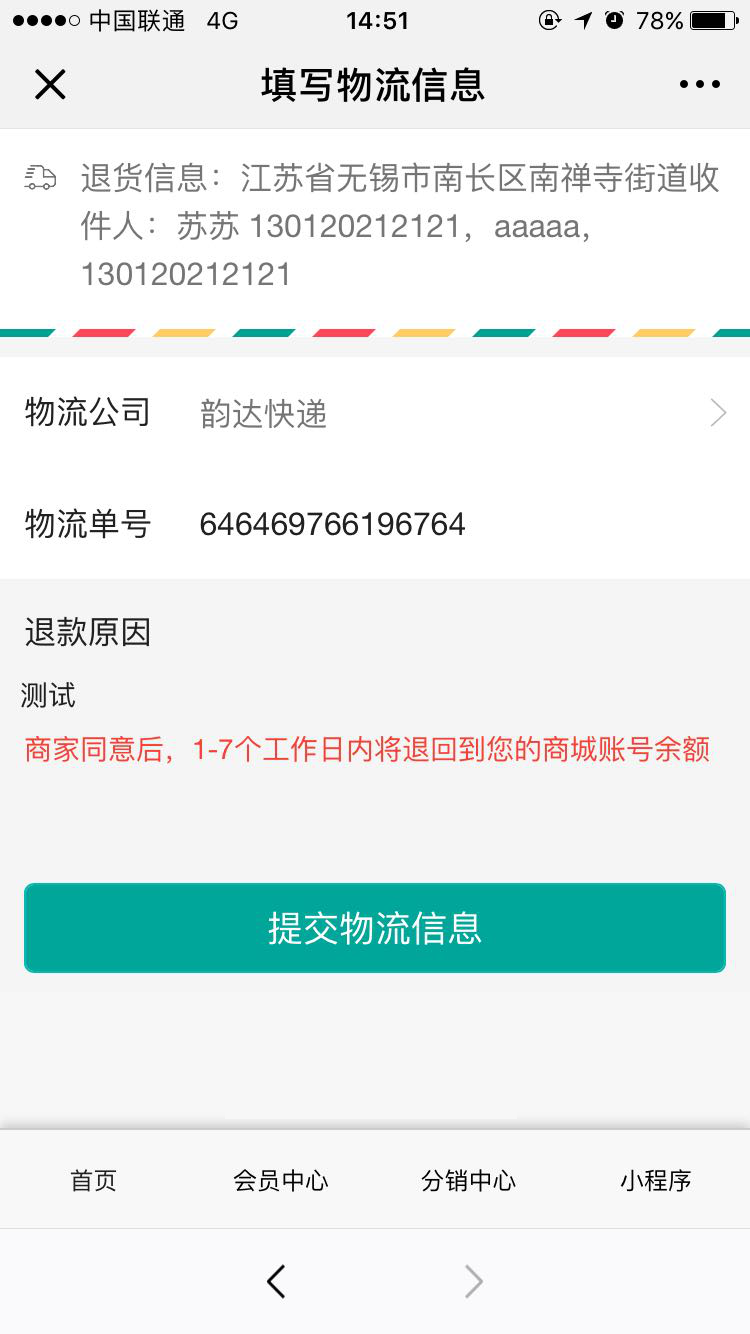Submit with the 提交物流信息 button
Viewport: 750px width, 1334px height.
click(375, 928)
